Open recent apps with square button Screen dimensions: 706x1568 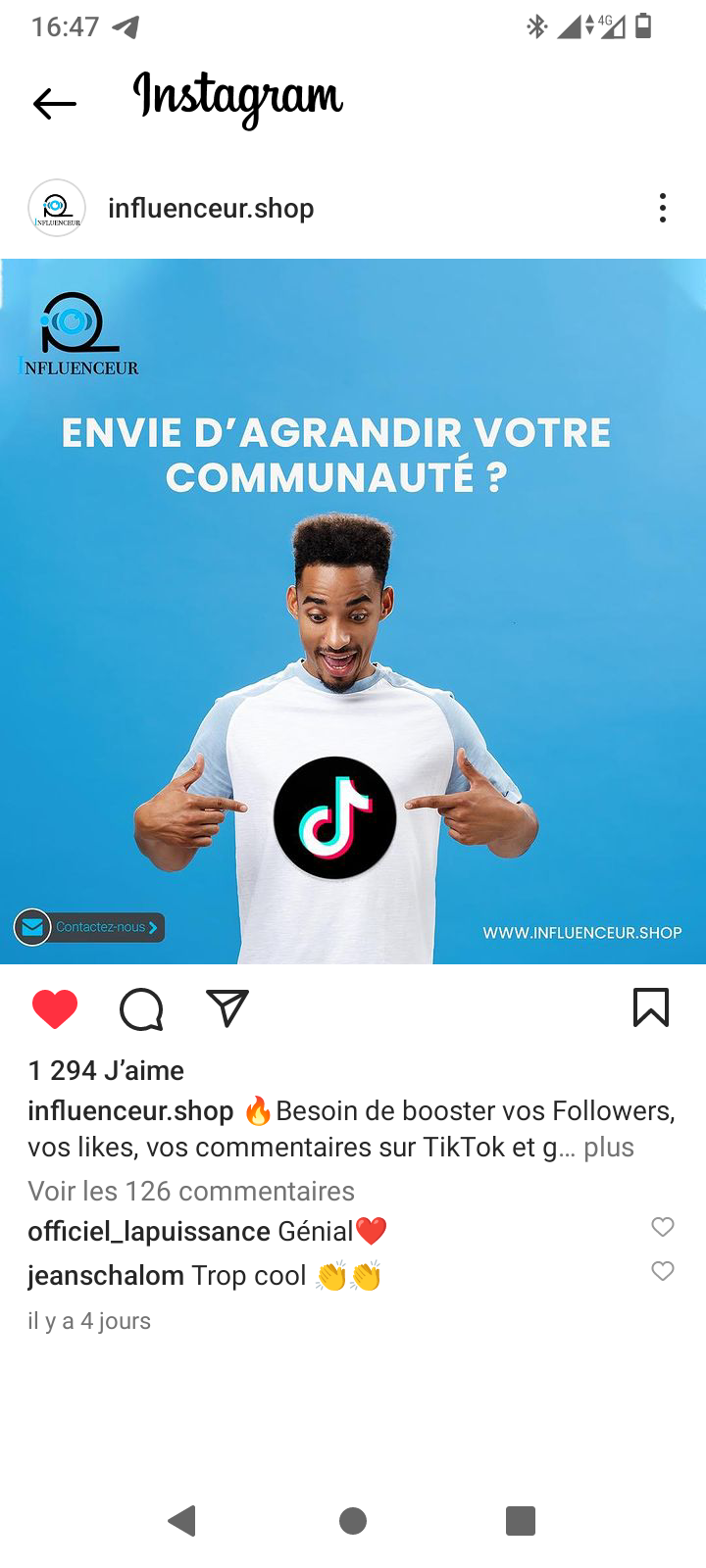[521, 1521]
